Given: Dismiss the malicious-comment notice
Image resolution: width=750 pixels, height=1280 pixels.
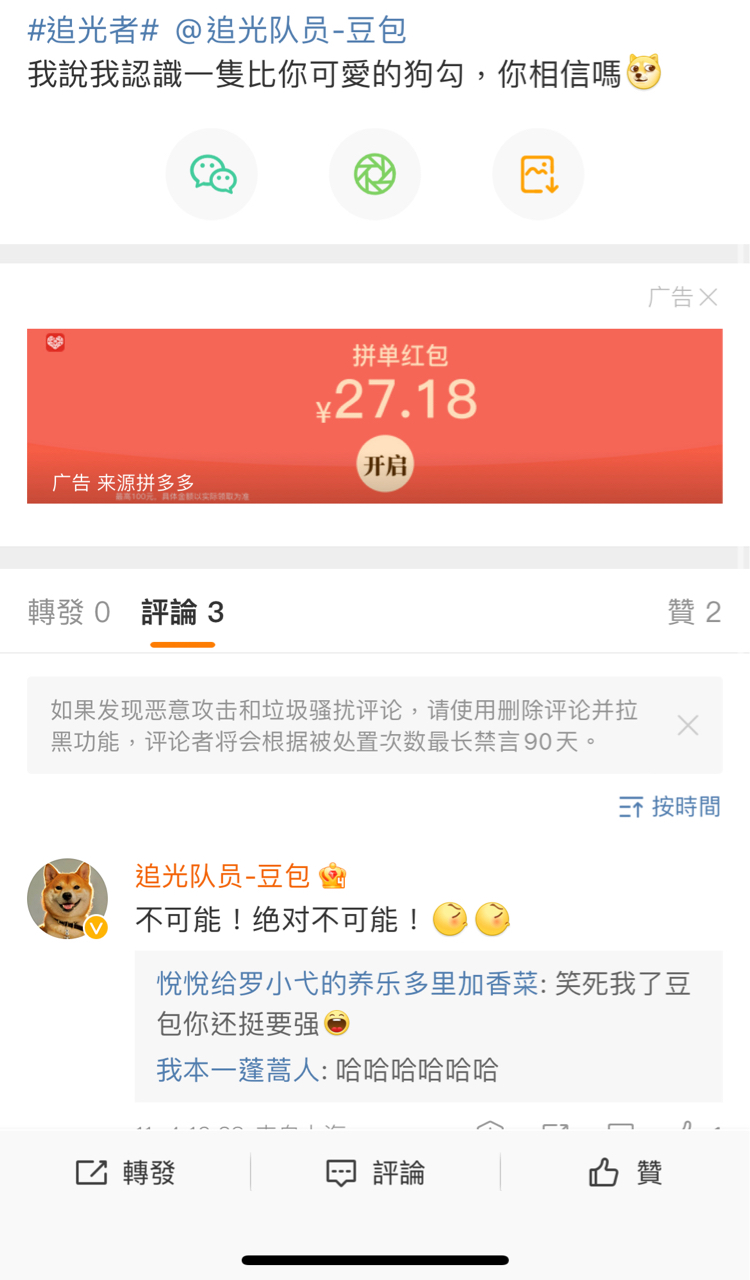Looking at the screenshot, I should tap(687, 725).
